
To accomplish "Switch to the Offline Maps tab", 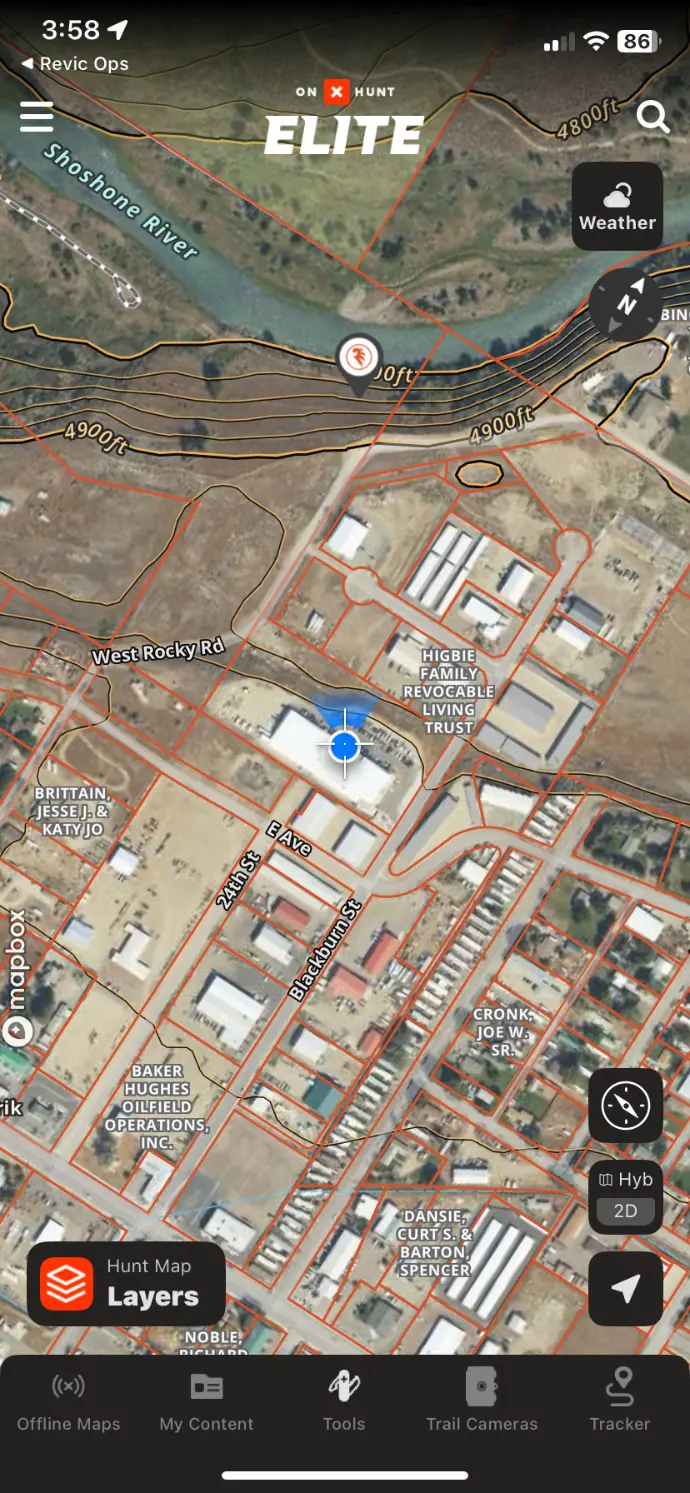I will (69, 1402).
